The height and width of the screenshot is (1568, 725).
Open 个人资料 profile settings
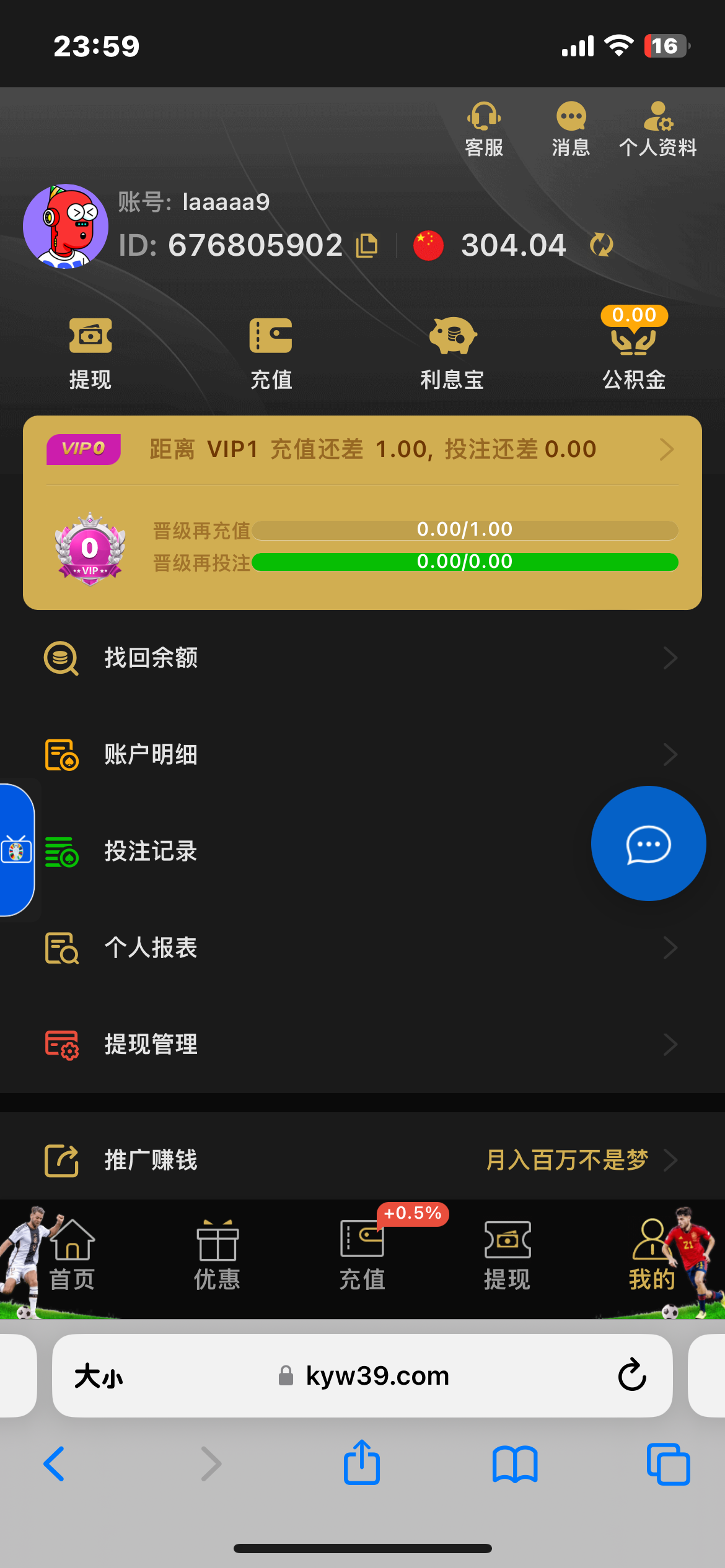[657, 129]
